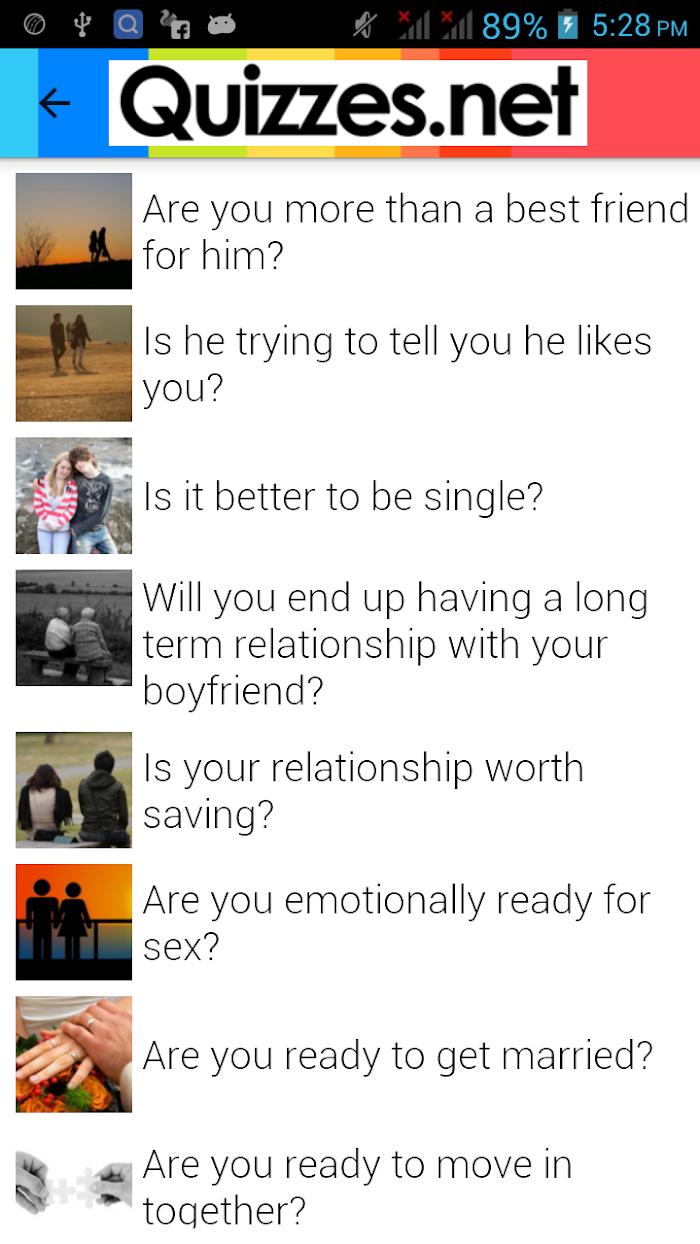The width and height of the screenshot is (700, 1244).
Task: Choose 'Are you ready to get married?' quiz
Action: pos(350,1055)
